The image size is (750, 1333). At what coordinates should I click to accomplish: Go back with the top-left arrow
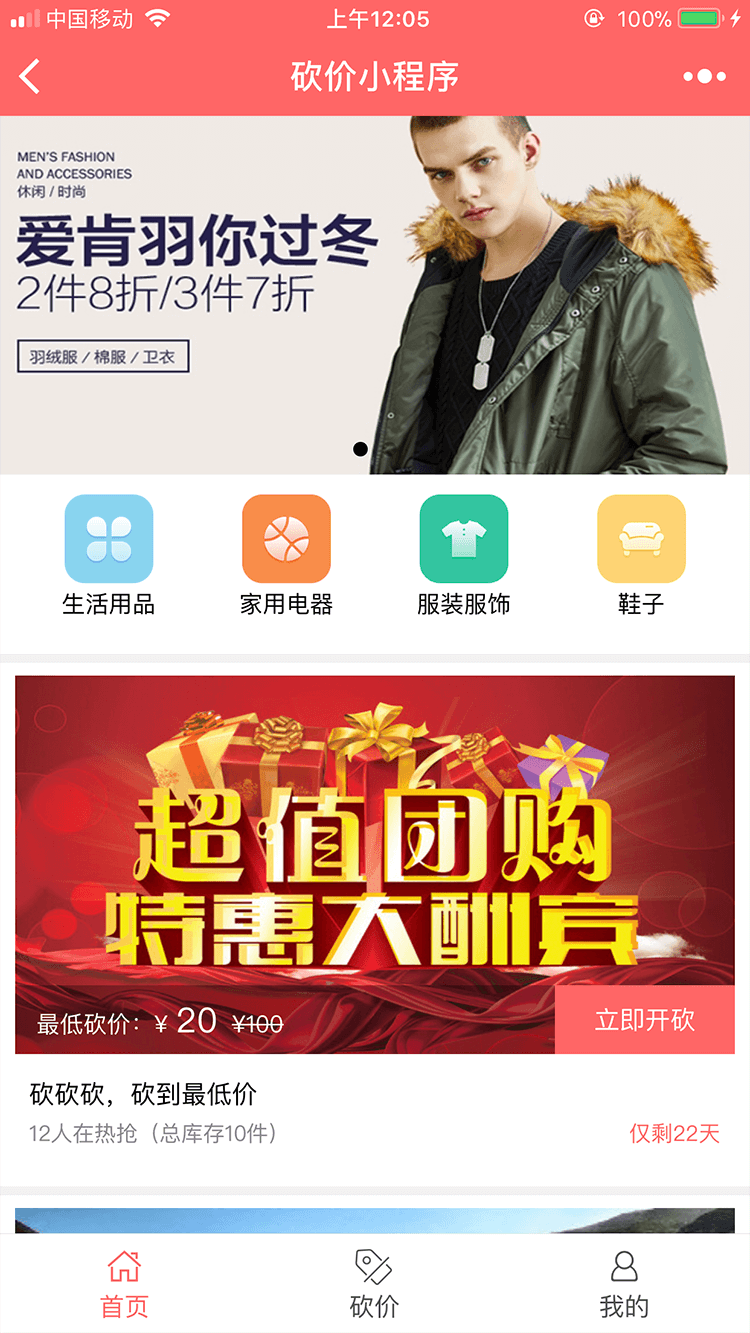tap(31, 76)
